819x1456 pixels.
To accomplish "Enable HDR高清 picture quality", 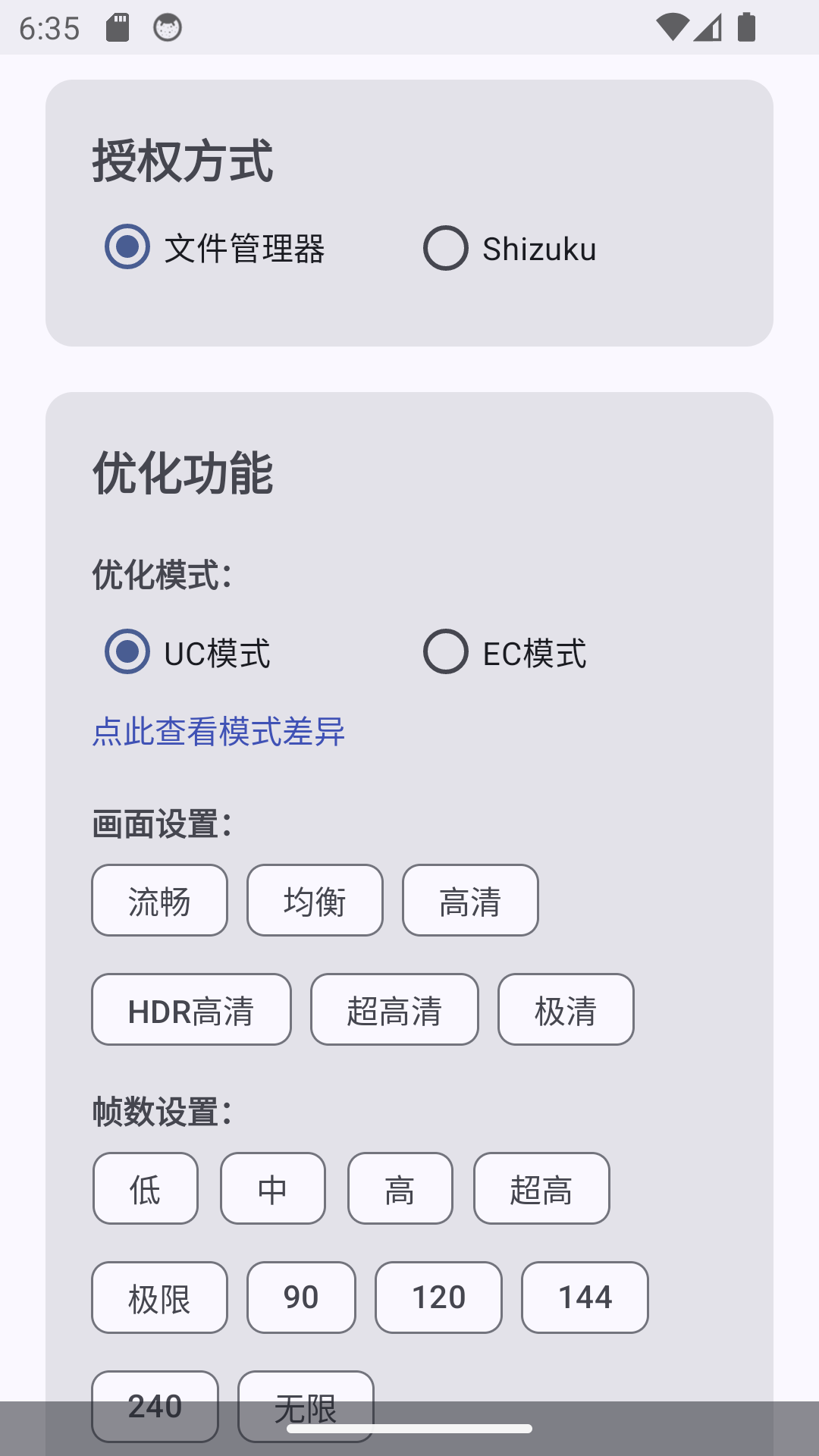I will click(190, 1010).
